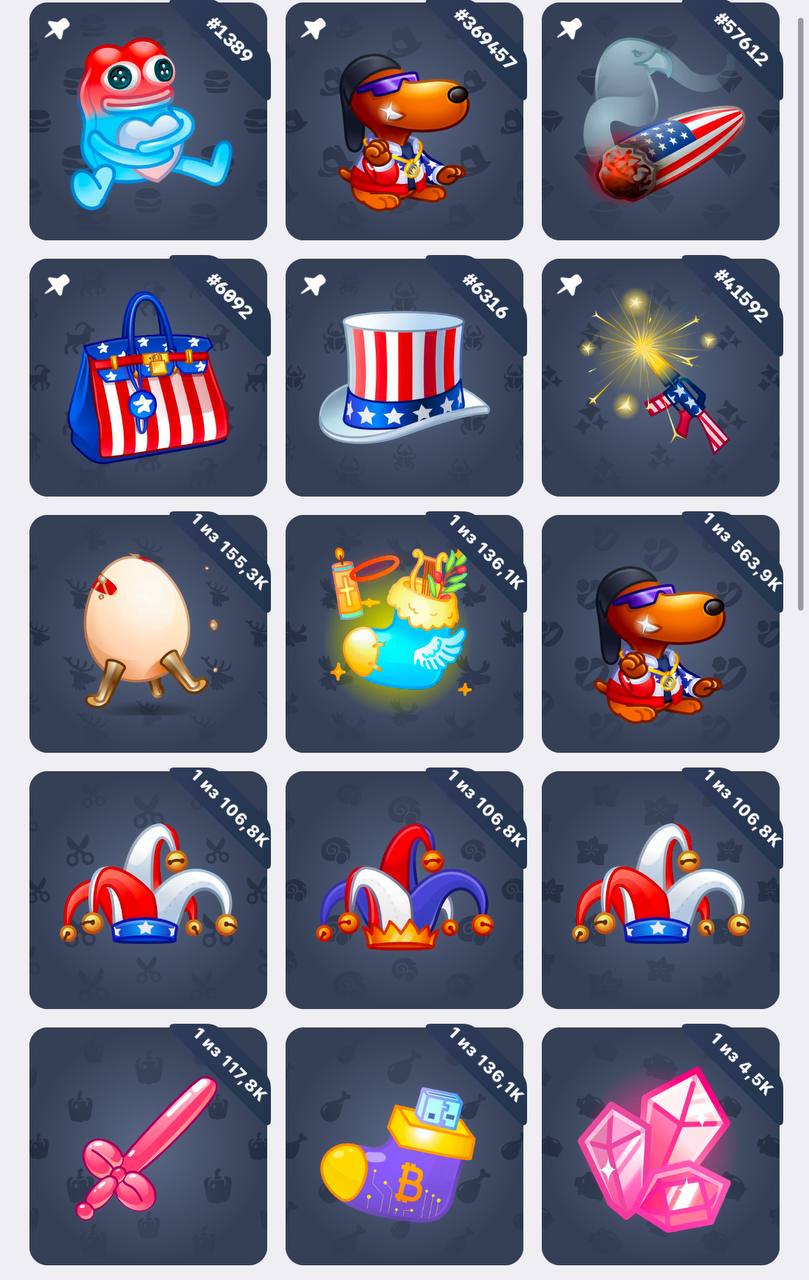
Task: Open the striped handbag gift #6092
Action: coord(148,378)
